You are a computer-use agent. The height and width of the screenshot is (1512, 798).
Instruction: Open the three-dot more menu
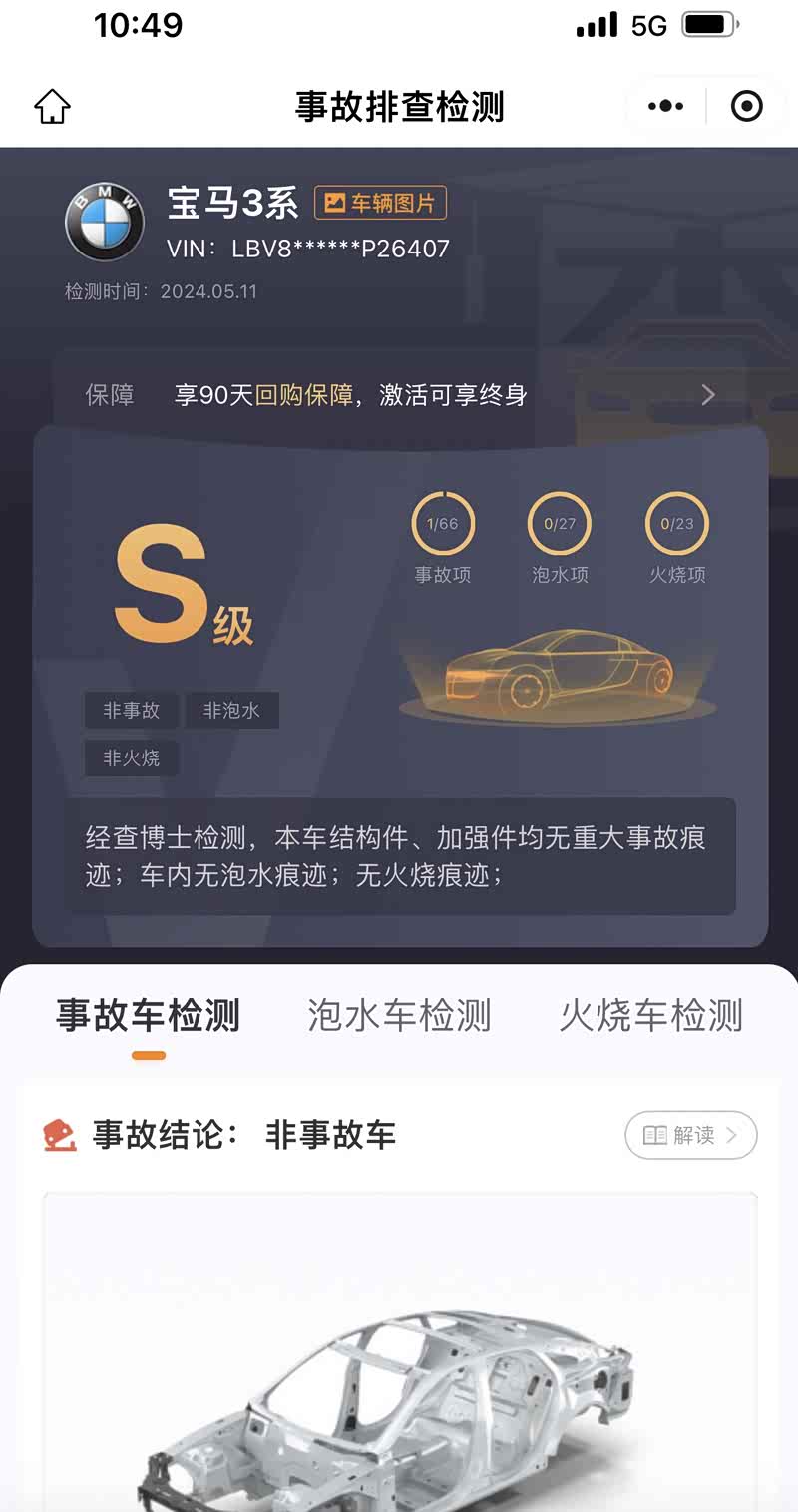click(665, 106)
